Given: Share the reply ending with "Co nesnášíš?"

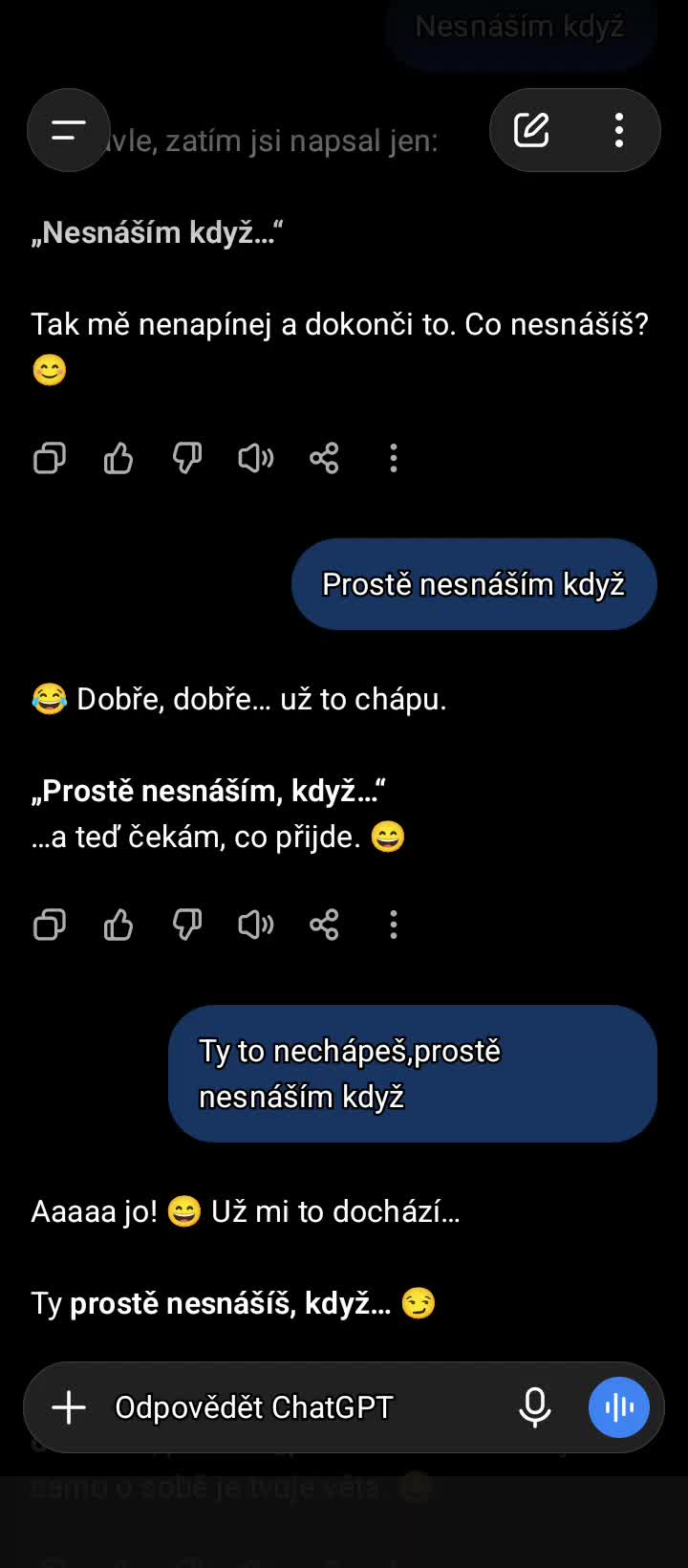Looking at the screenshot, I should [325, 459].
